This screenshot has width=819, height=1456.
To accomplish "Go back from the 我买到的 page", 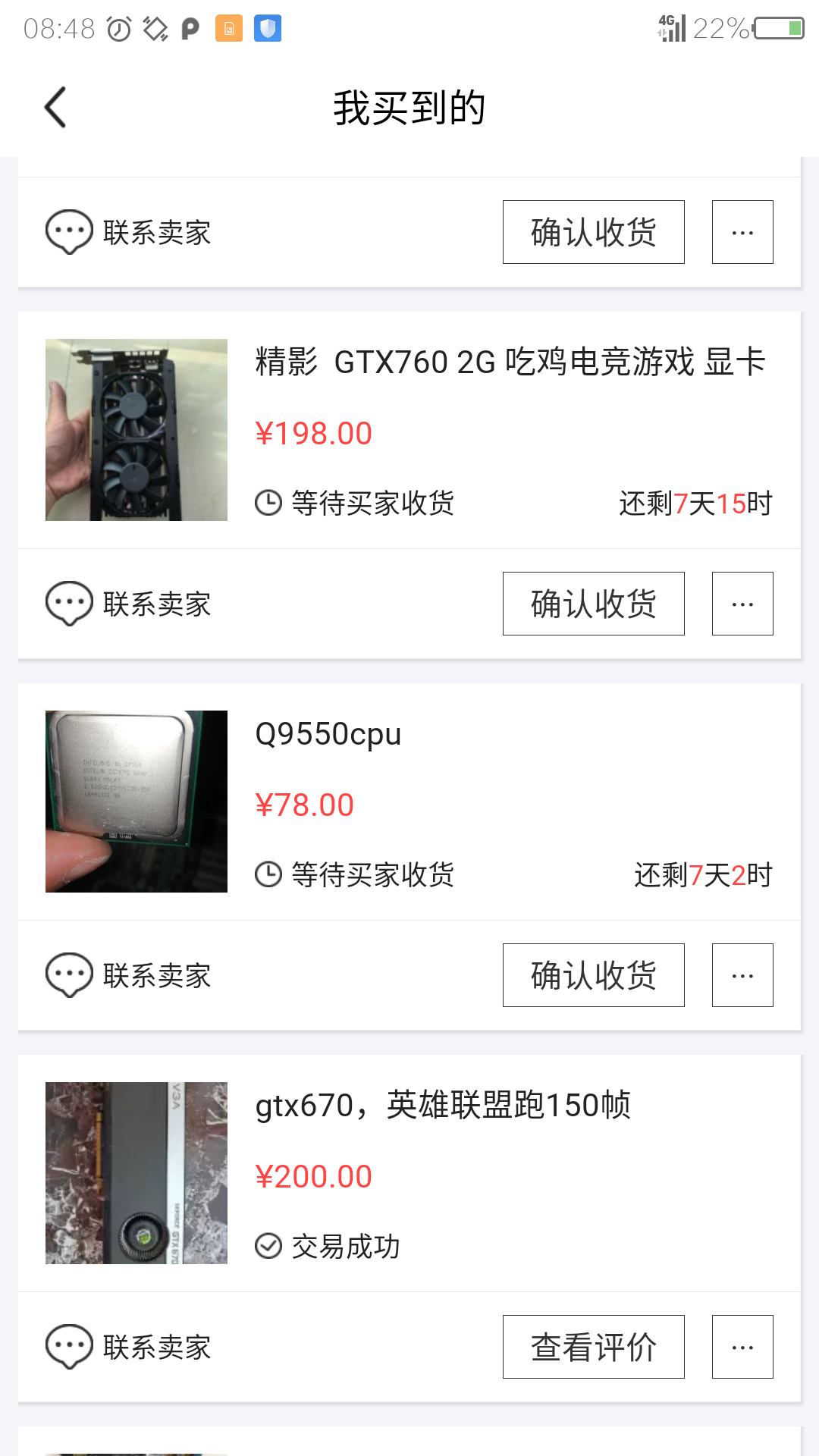I will (x=56, y=107).
